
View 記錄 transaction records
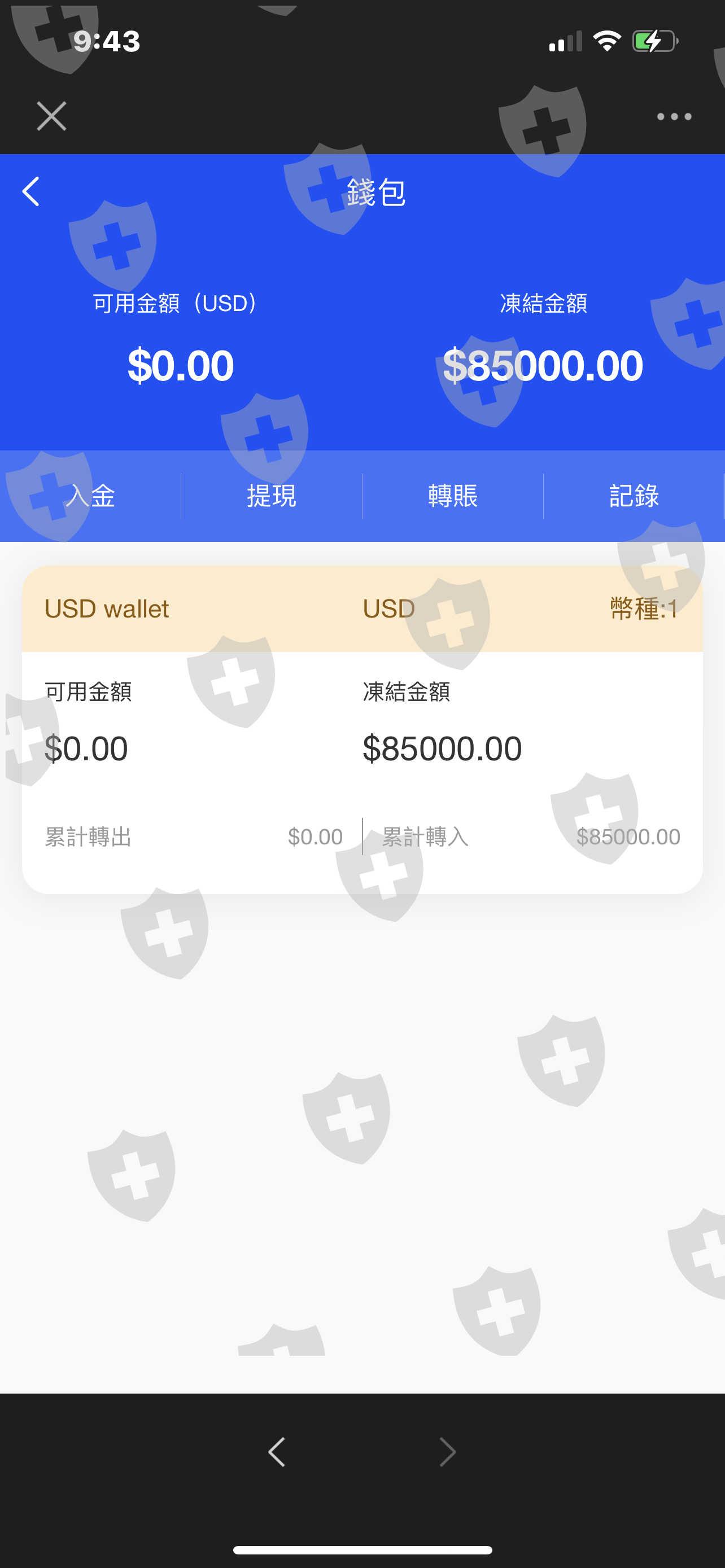click(x=634, y=496)
